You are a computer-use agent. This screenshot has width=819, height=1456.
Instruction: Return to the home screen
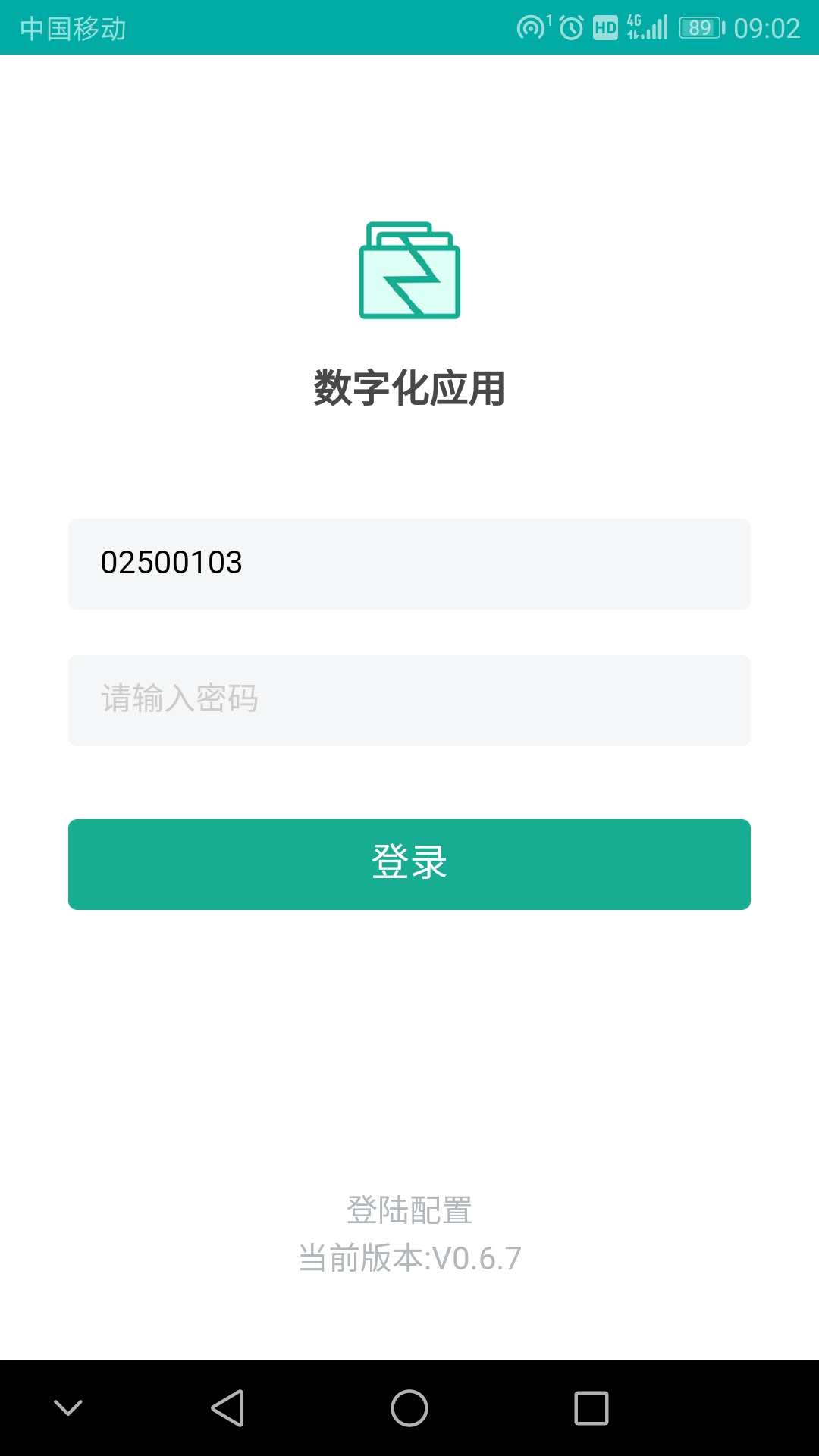409,1408
